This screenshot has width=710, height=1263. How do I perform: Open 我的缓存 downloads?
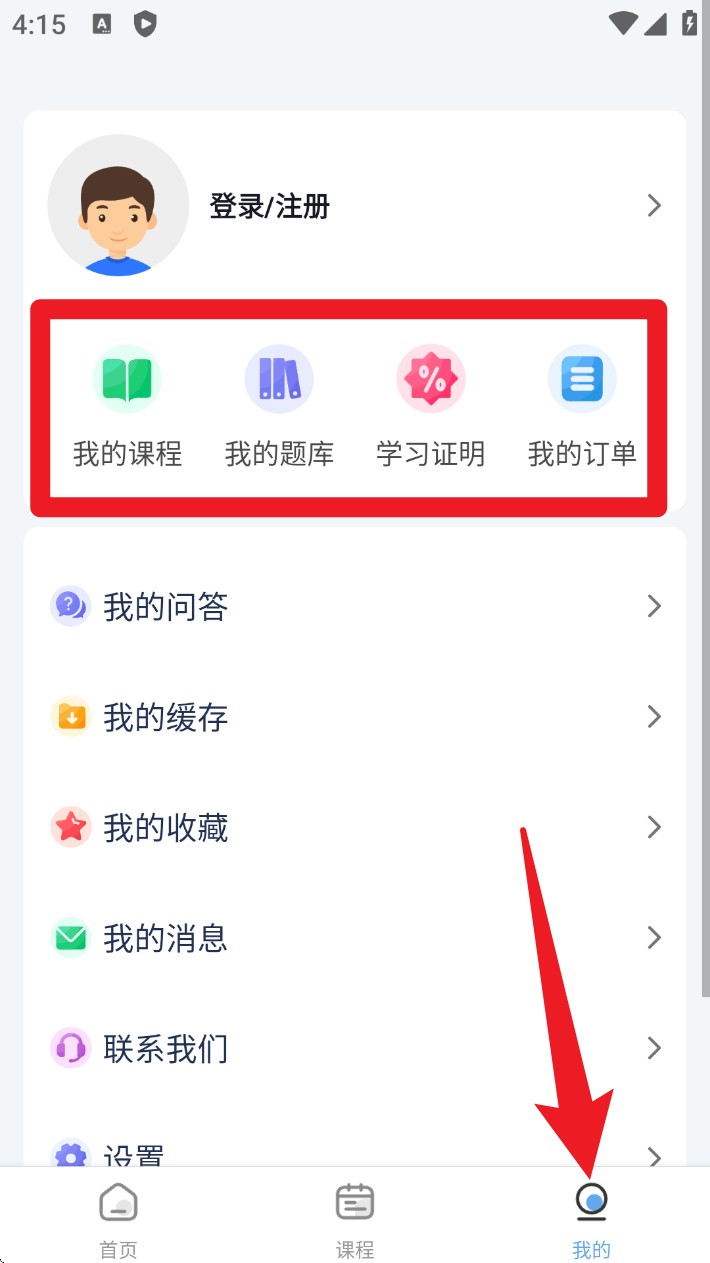click(355, 717)
